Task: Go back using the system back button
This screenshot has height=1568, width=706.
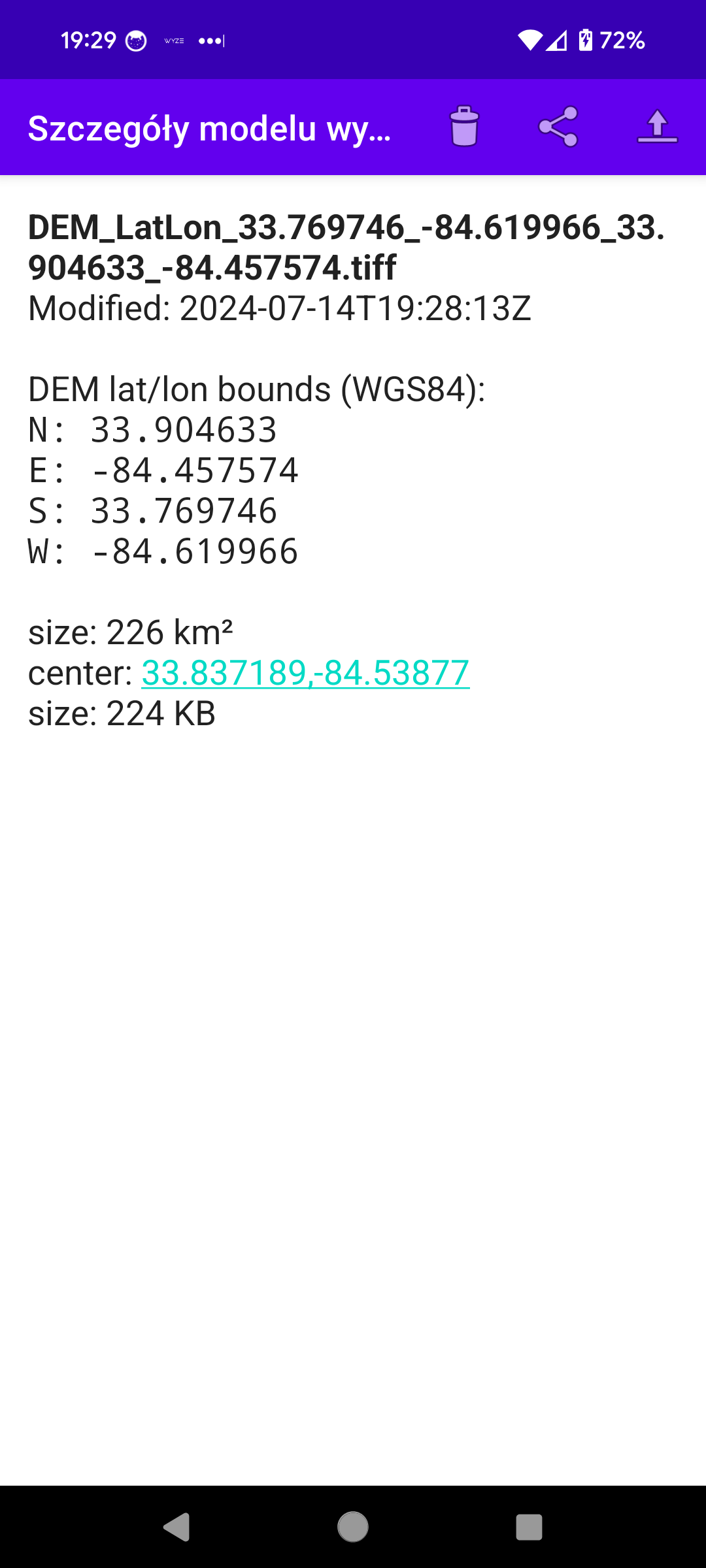Action: click(x=176, y=1527)
